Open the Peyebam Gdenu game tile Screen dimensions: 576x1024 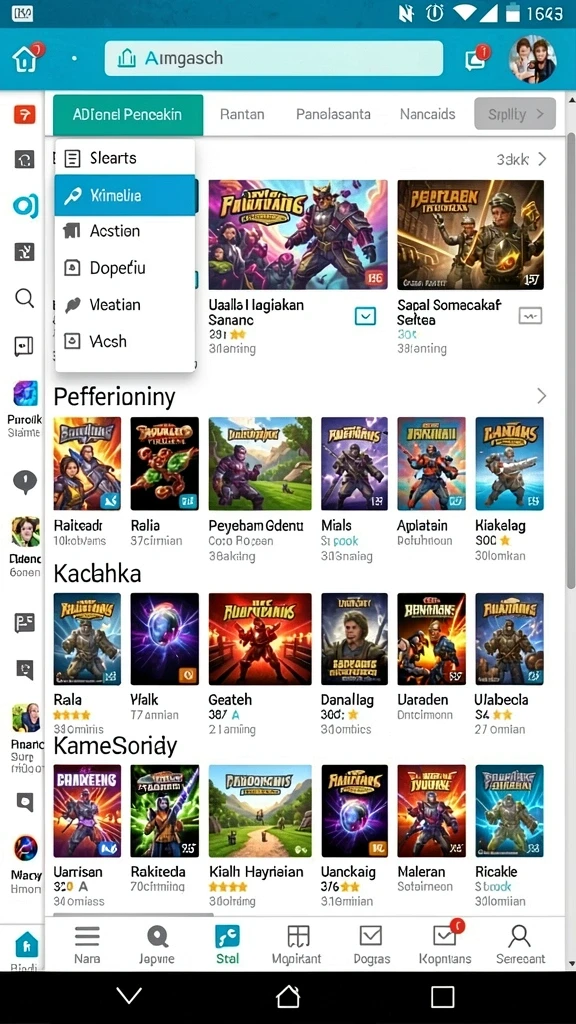pyautogui.click(x=260, y=489)
